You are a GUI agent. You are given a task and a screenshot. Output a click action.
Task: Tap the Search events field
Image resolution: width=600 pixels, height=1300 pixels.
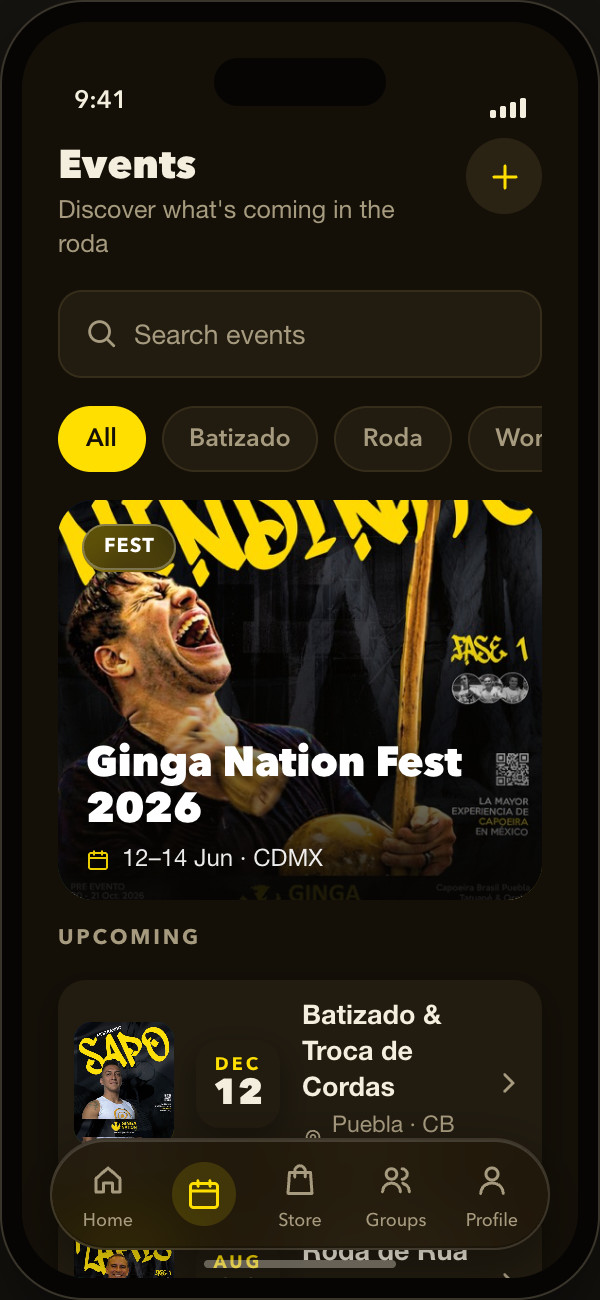(x=300, y=334)
